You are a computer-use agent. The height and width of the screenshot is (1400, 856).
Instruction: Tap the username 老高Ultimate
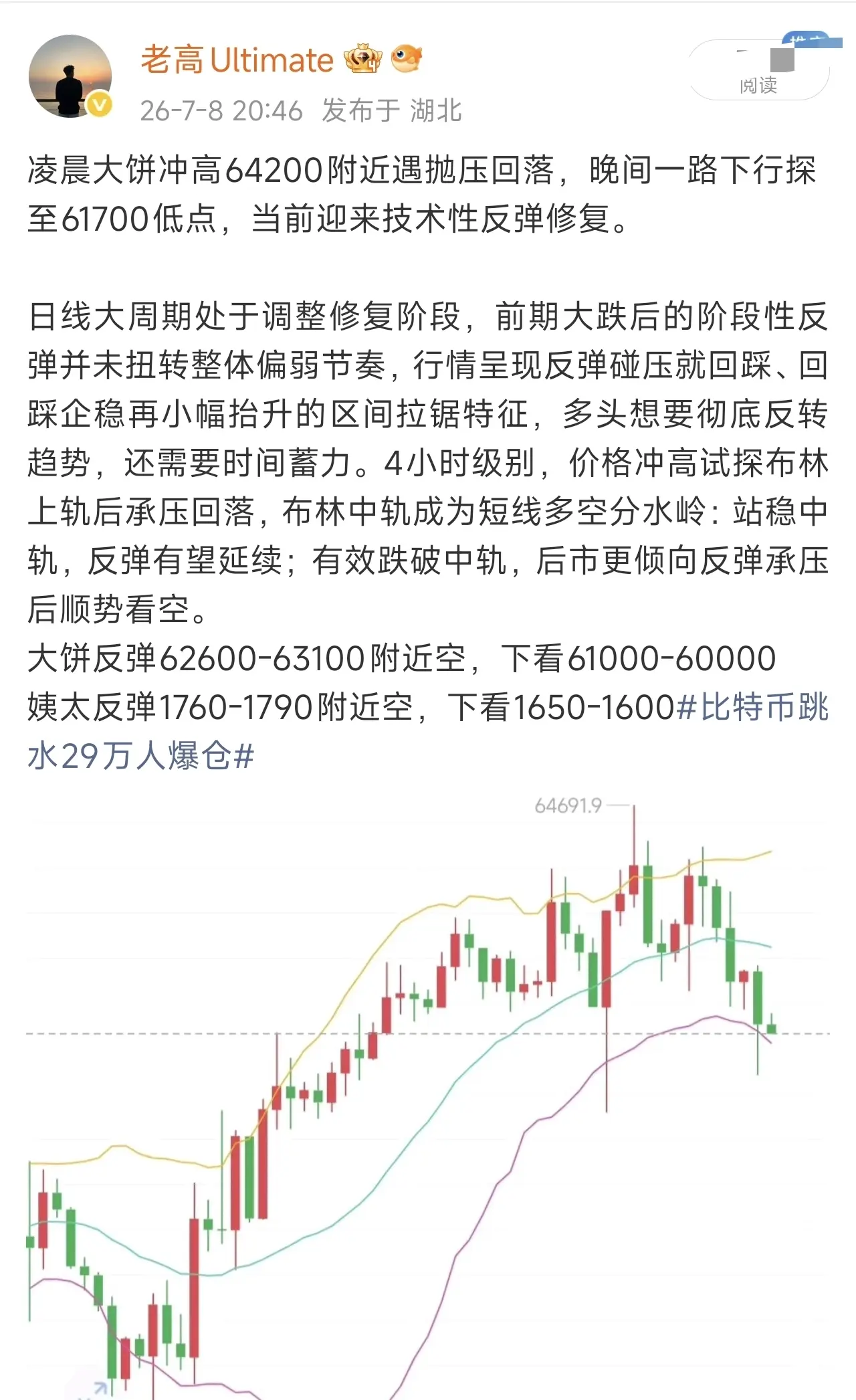[237, 60]
